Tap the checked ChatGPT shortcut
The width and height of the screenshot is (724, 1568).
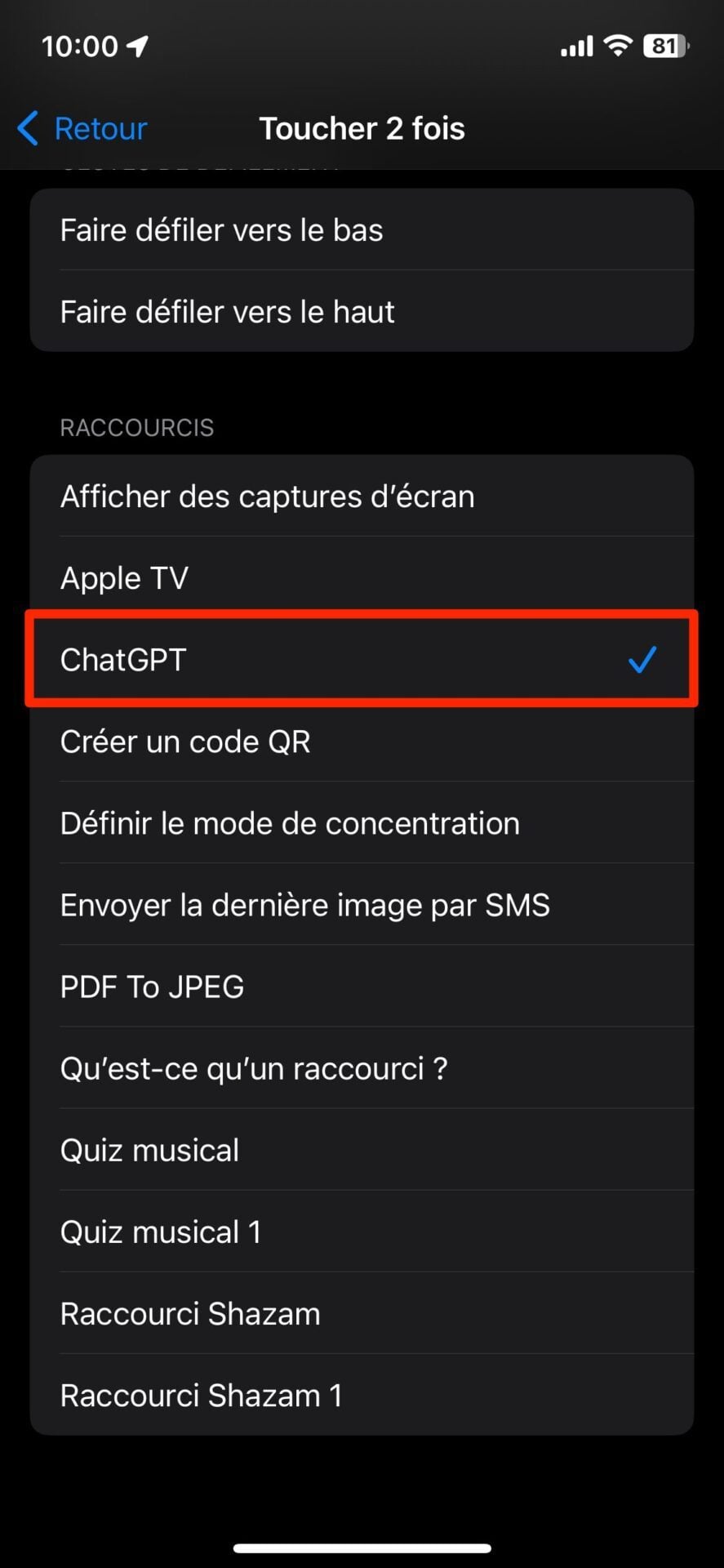[x=362, y=660]
